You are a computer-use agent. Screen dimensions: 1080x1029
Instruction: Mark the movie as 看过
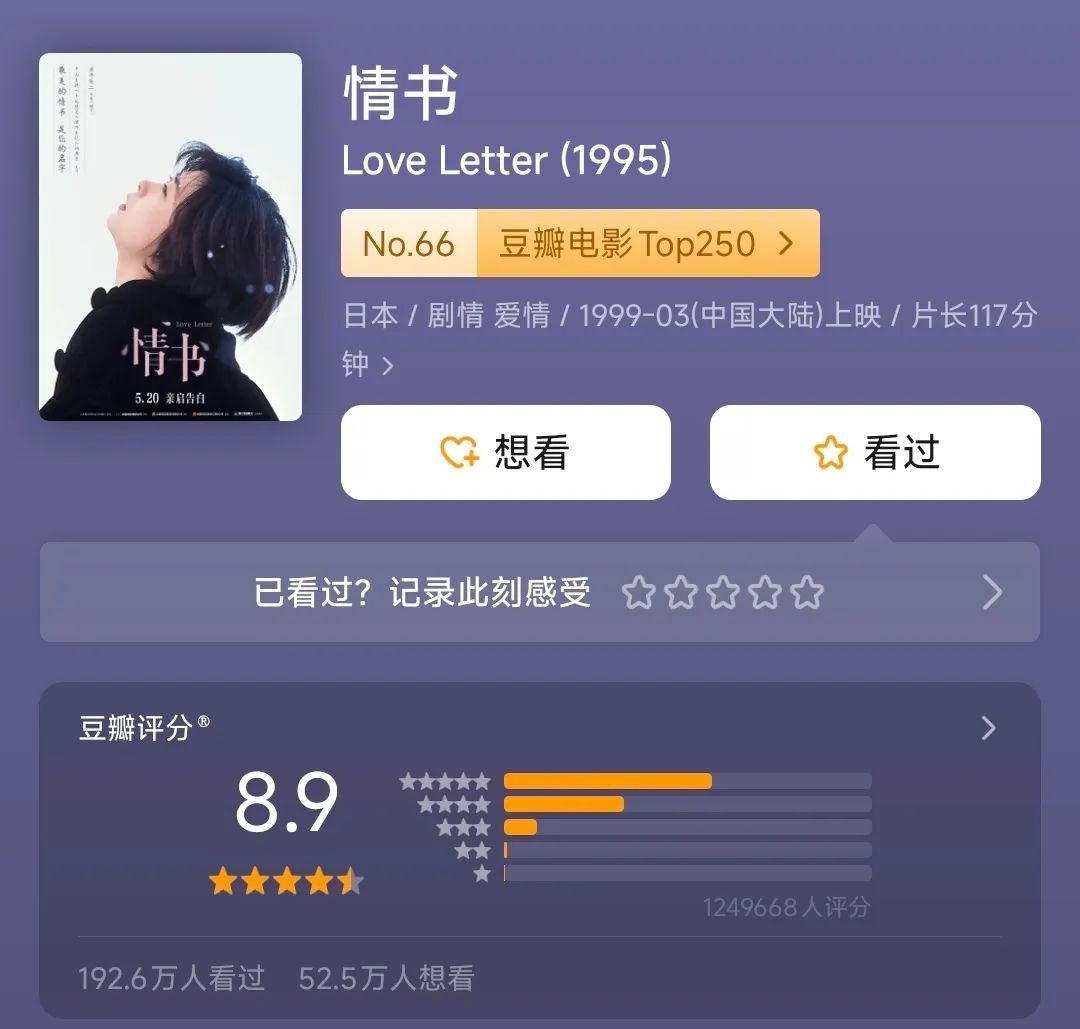[x=875, y=452]
